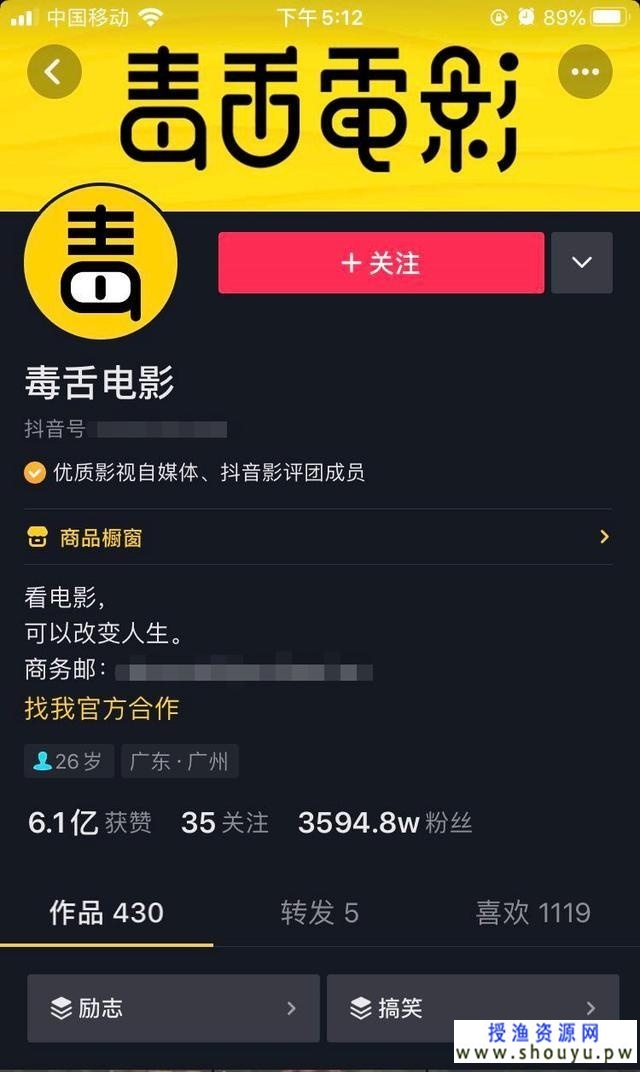View the 毒舌电影 profile avatar

coord(100,262)
